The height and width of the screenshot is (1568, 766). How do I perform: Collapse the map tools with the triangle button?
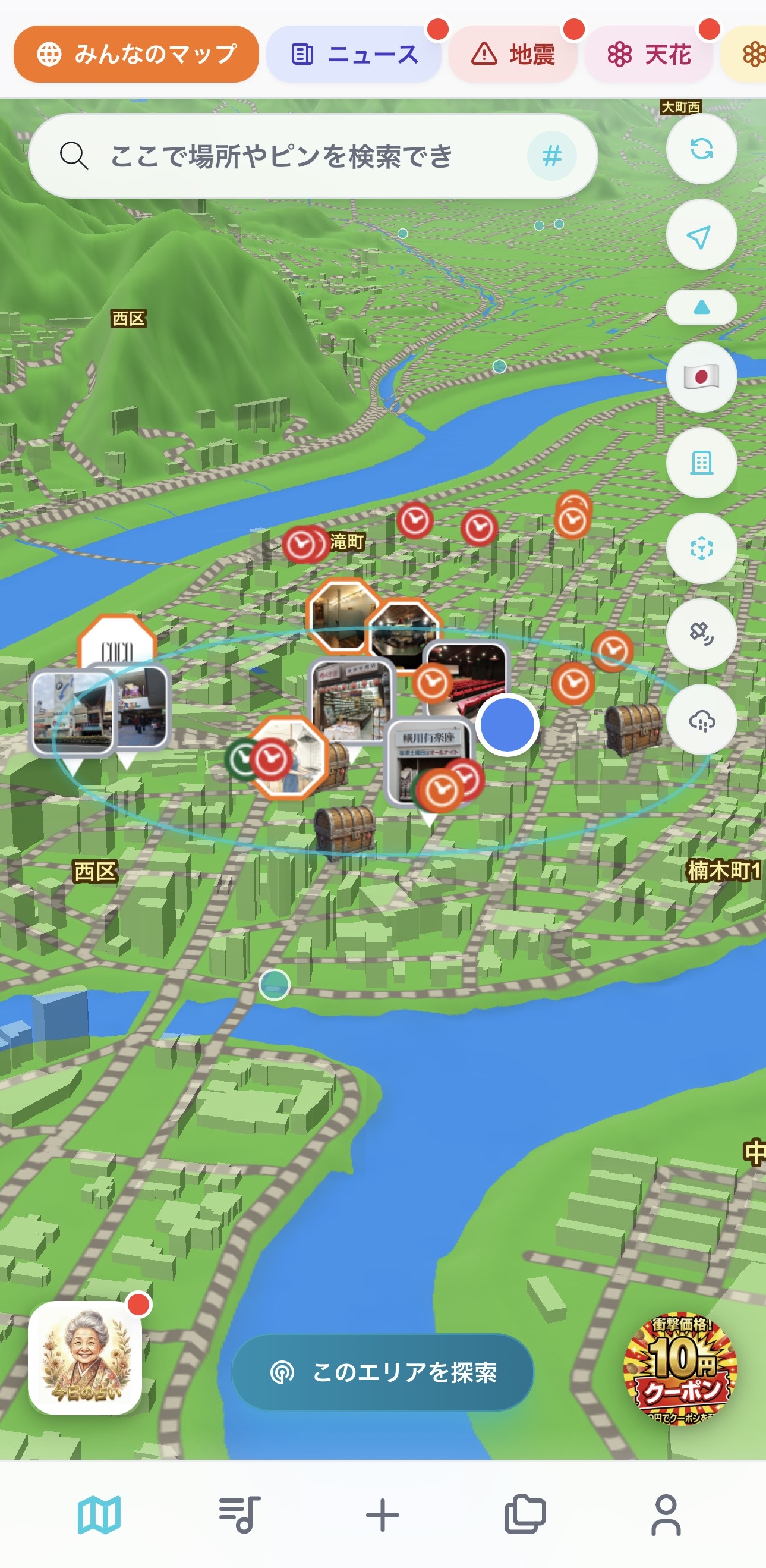click(701, 307)
